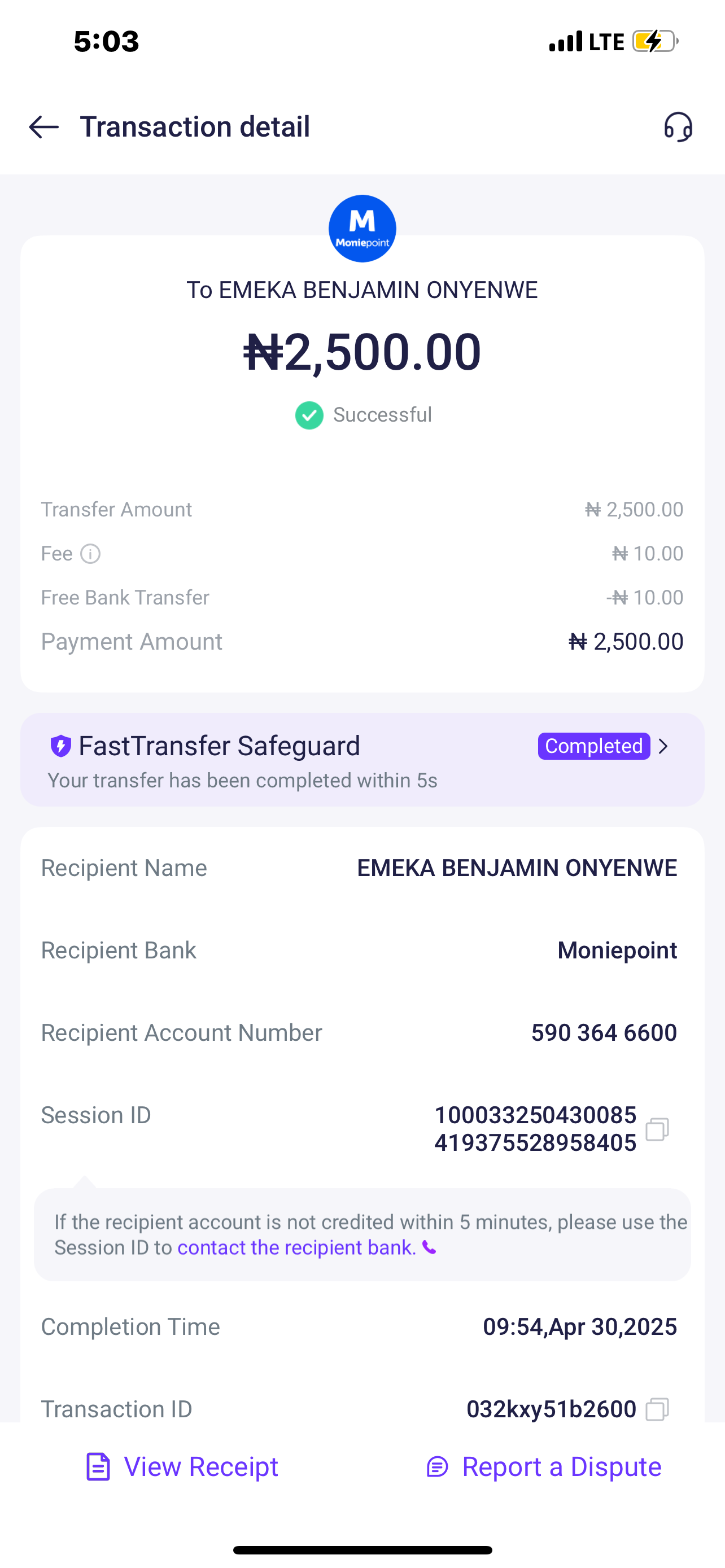725x1568 pixels.
Task: Open customer support headset icon
Action: point(678,127)
